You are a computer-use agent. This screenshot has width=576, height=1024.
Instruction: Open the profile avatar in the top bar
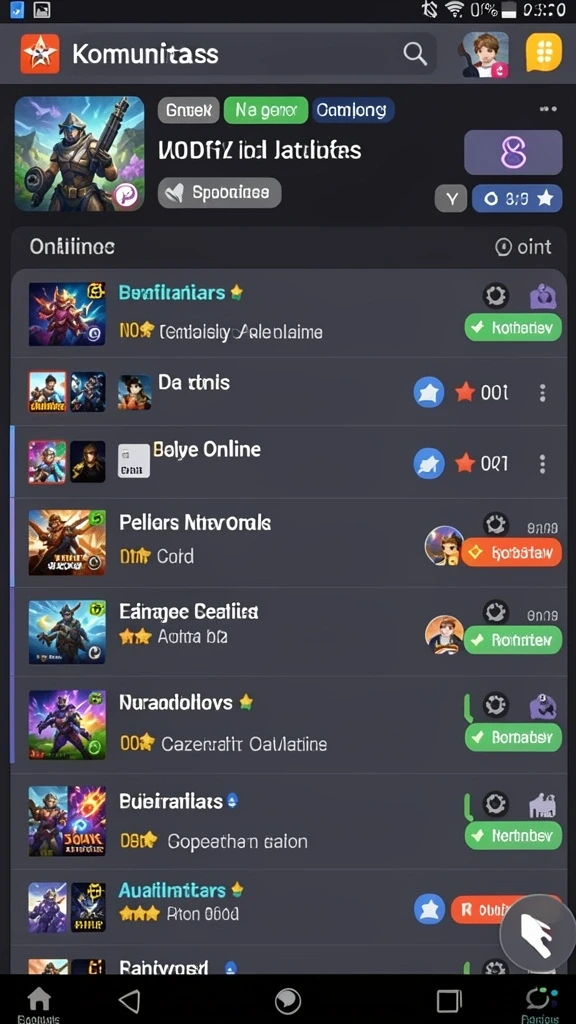486,54
